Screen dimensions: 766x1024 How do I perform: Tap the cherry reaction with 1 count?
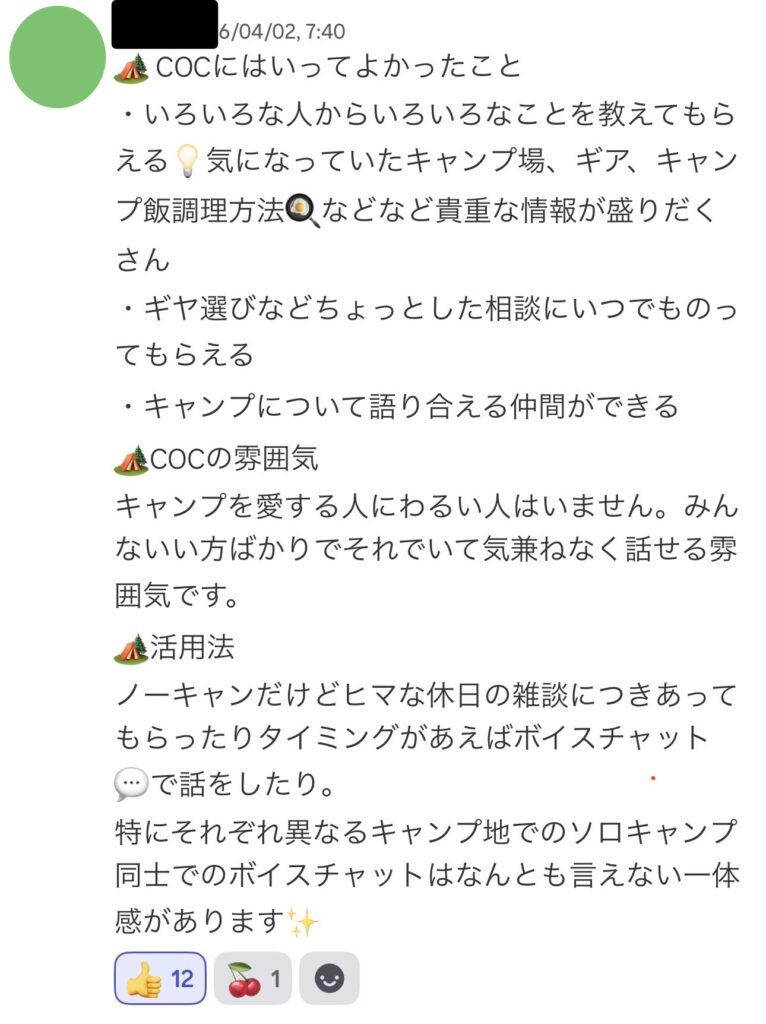coord(253,978)
